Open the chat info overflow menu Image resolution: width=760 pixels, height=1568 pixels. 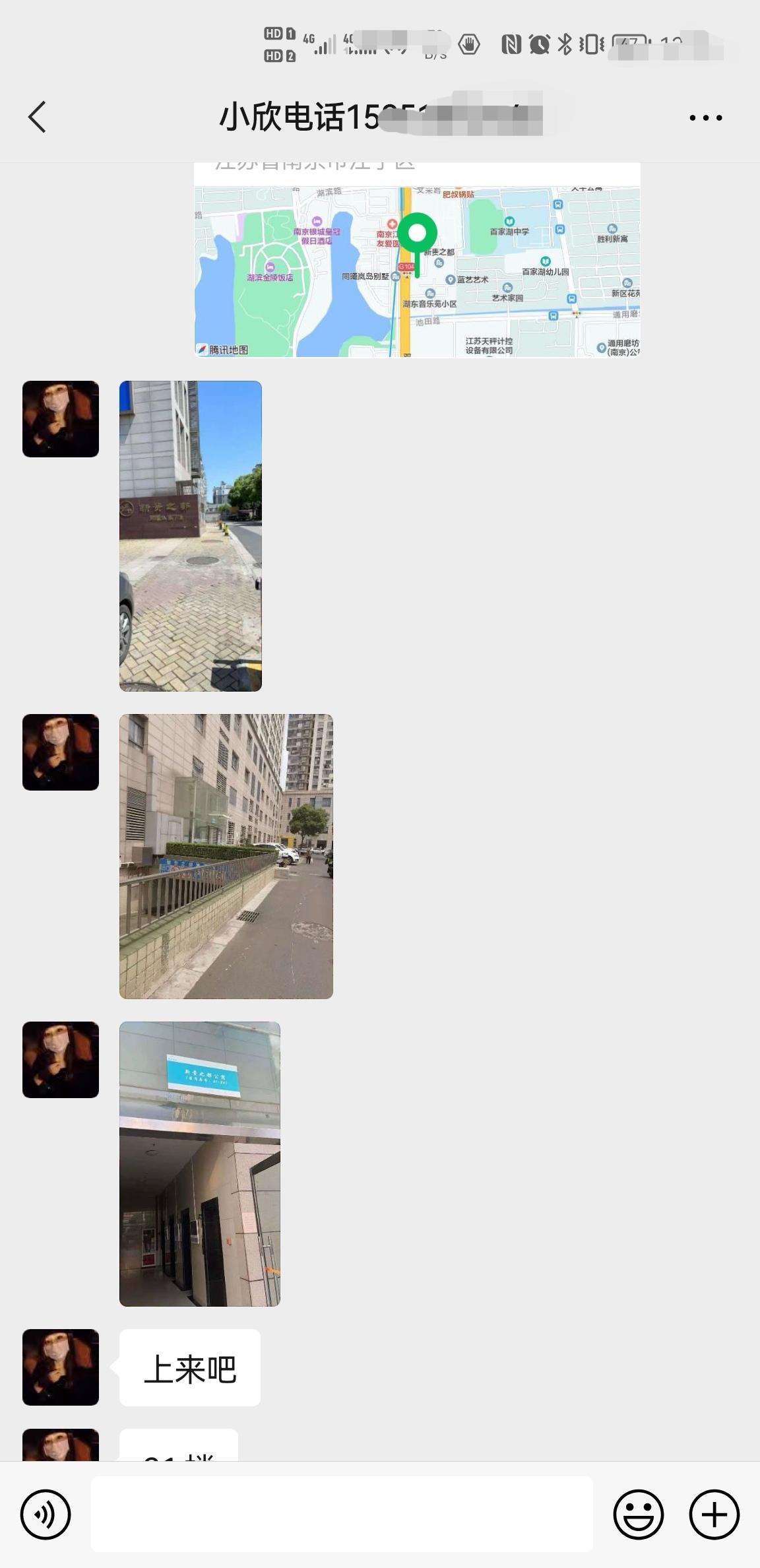point(705,118)
